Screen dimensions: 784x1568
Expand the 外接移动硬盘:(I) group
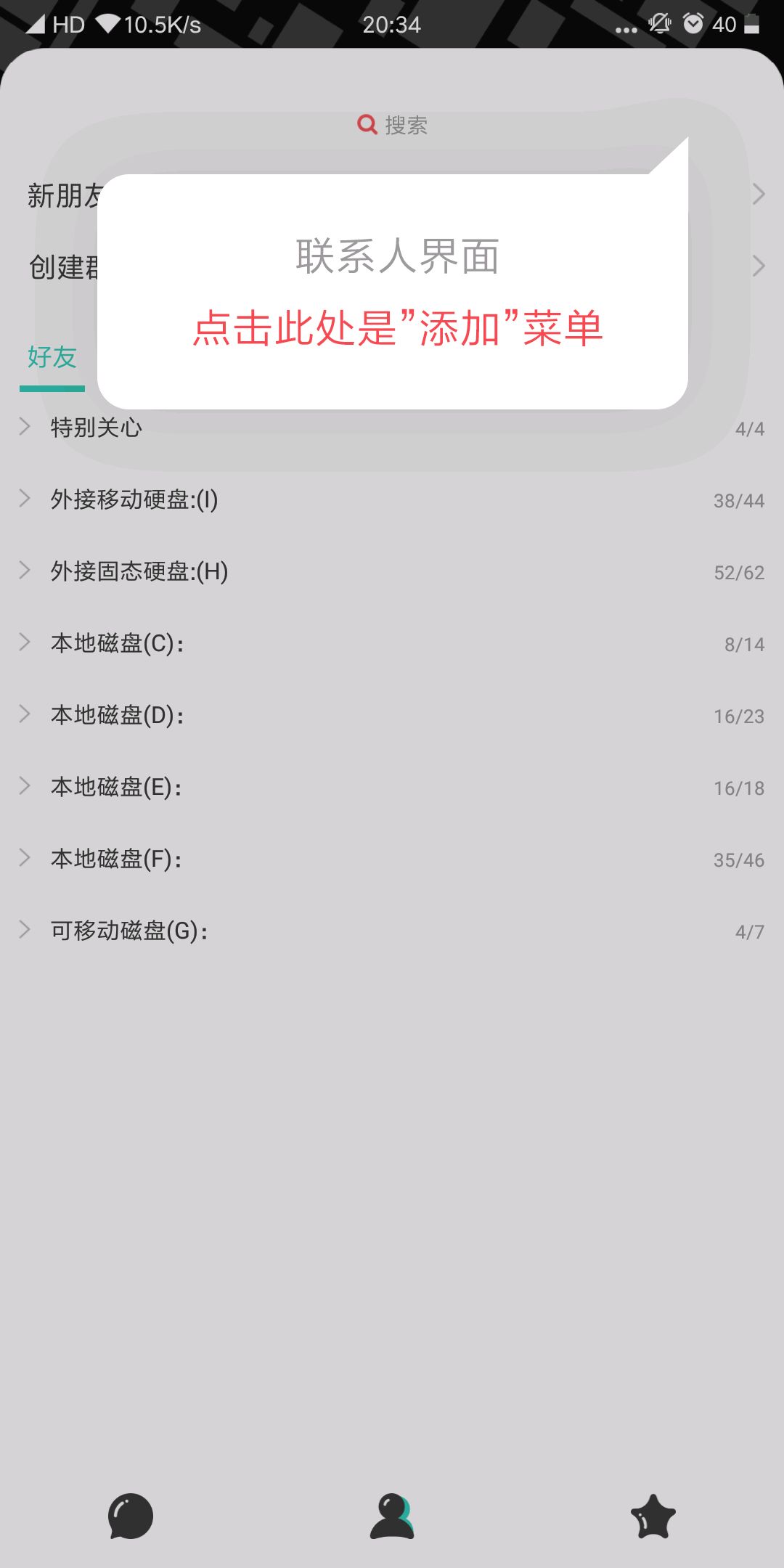click(x=392, y=499)
